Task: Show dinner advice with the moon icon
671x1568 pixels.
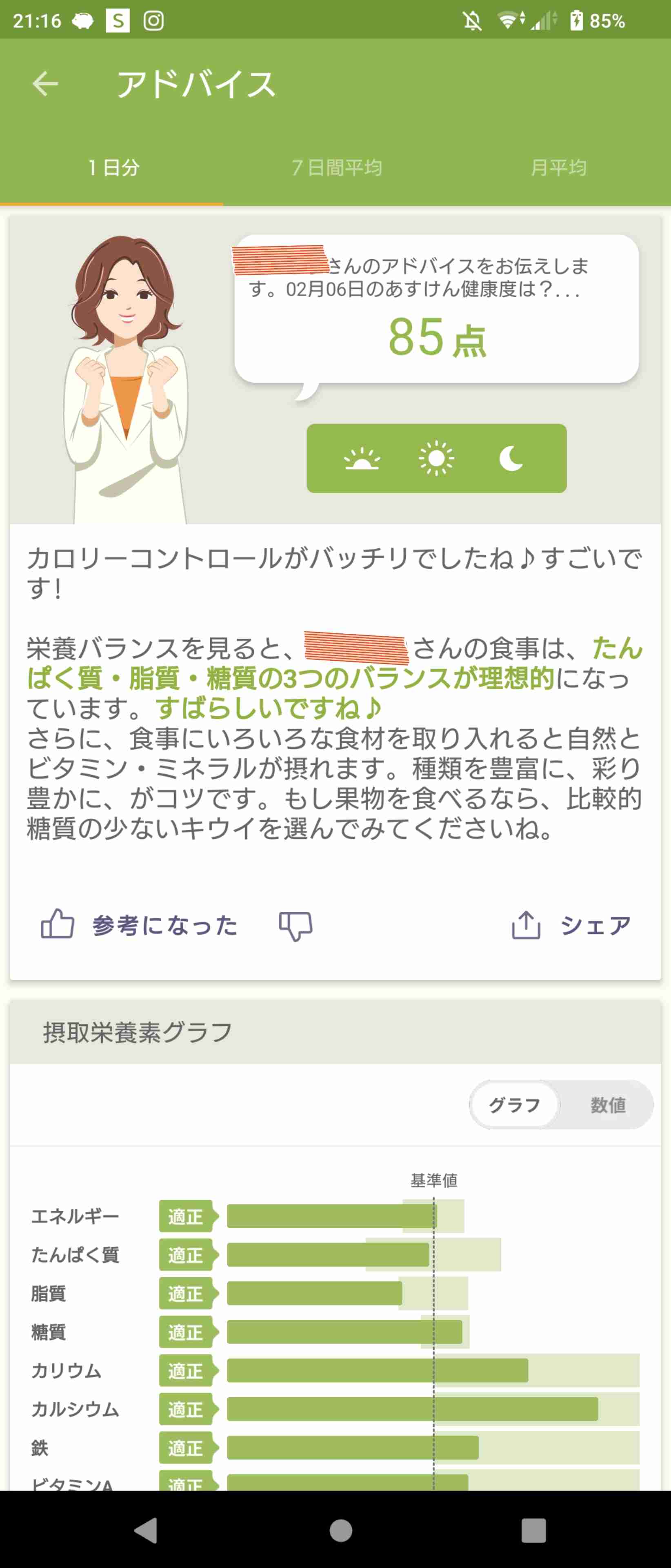Action: coord(511,458)
